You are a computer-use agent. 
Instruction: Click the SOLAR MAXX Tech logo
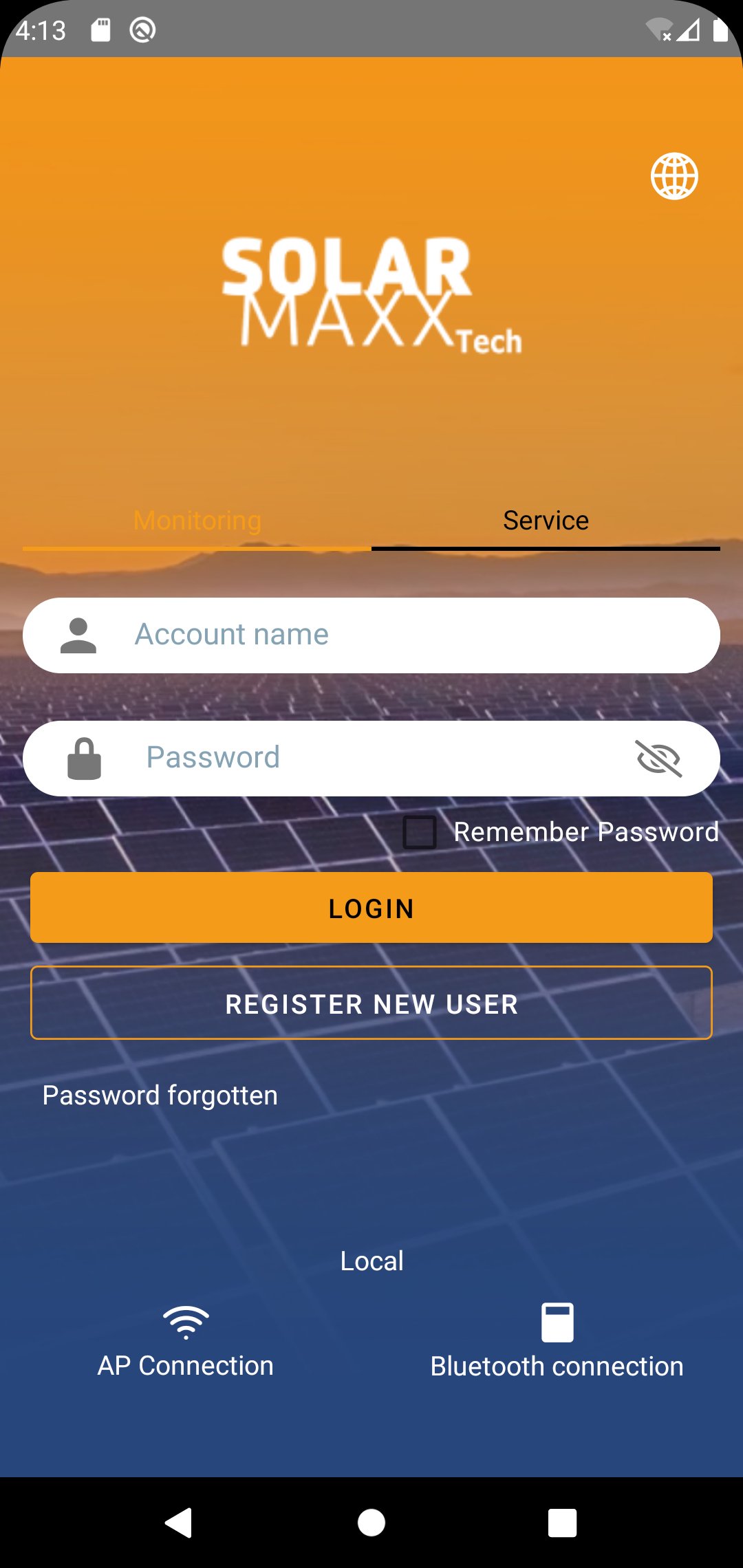pos(371,296)
